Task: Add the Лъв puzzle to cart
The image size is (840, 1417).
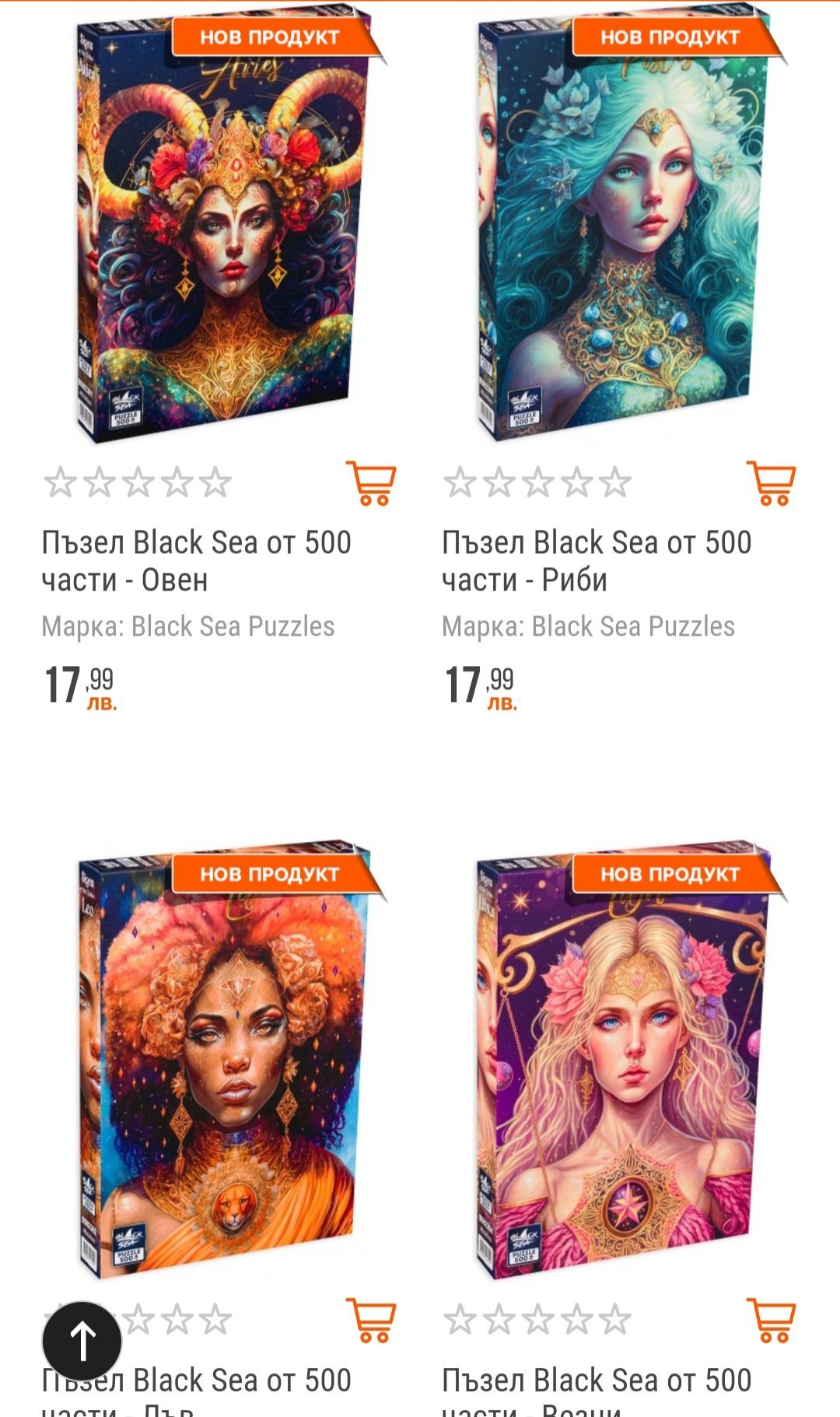Action: pyautogui.click(x=371, y=1321)
